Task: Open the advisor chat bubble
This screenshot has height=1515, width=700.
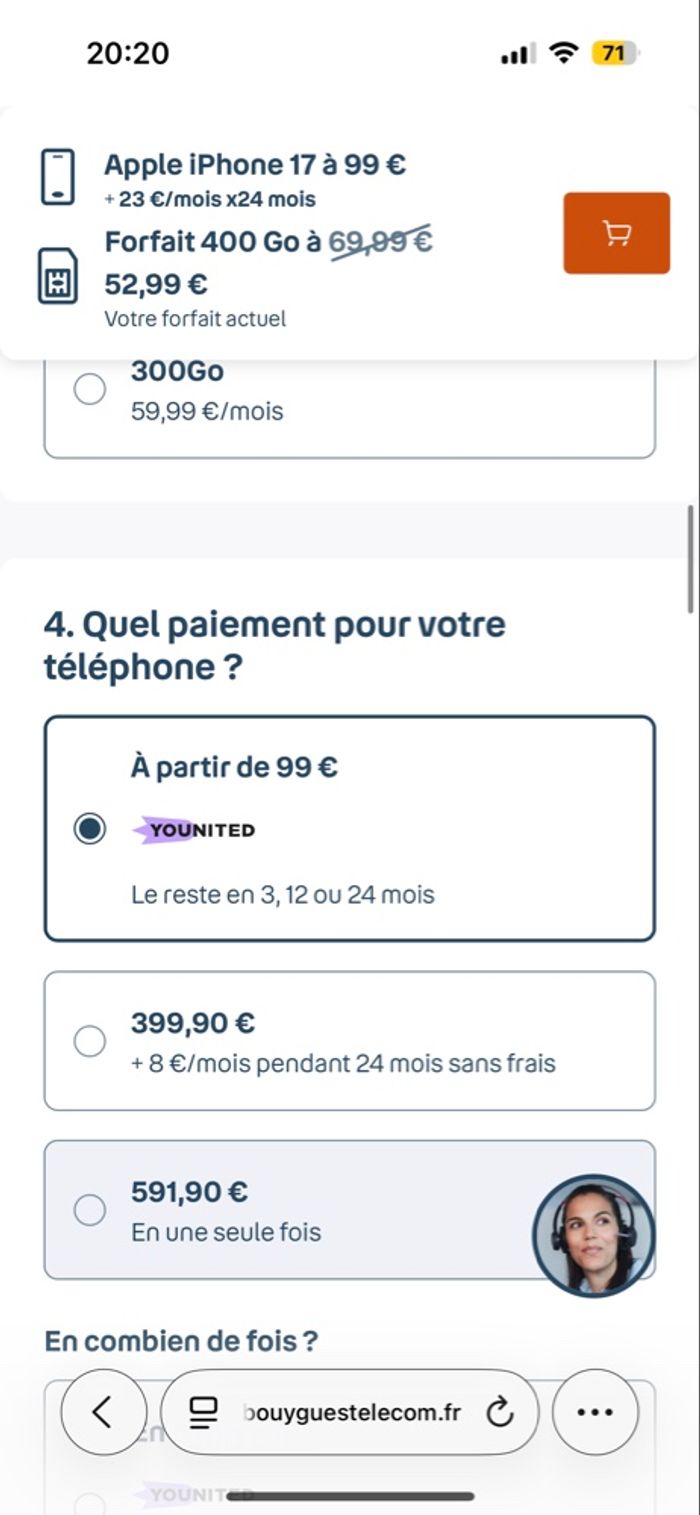Action: pos(593,1236)
